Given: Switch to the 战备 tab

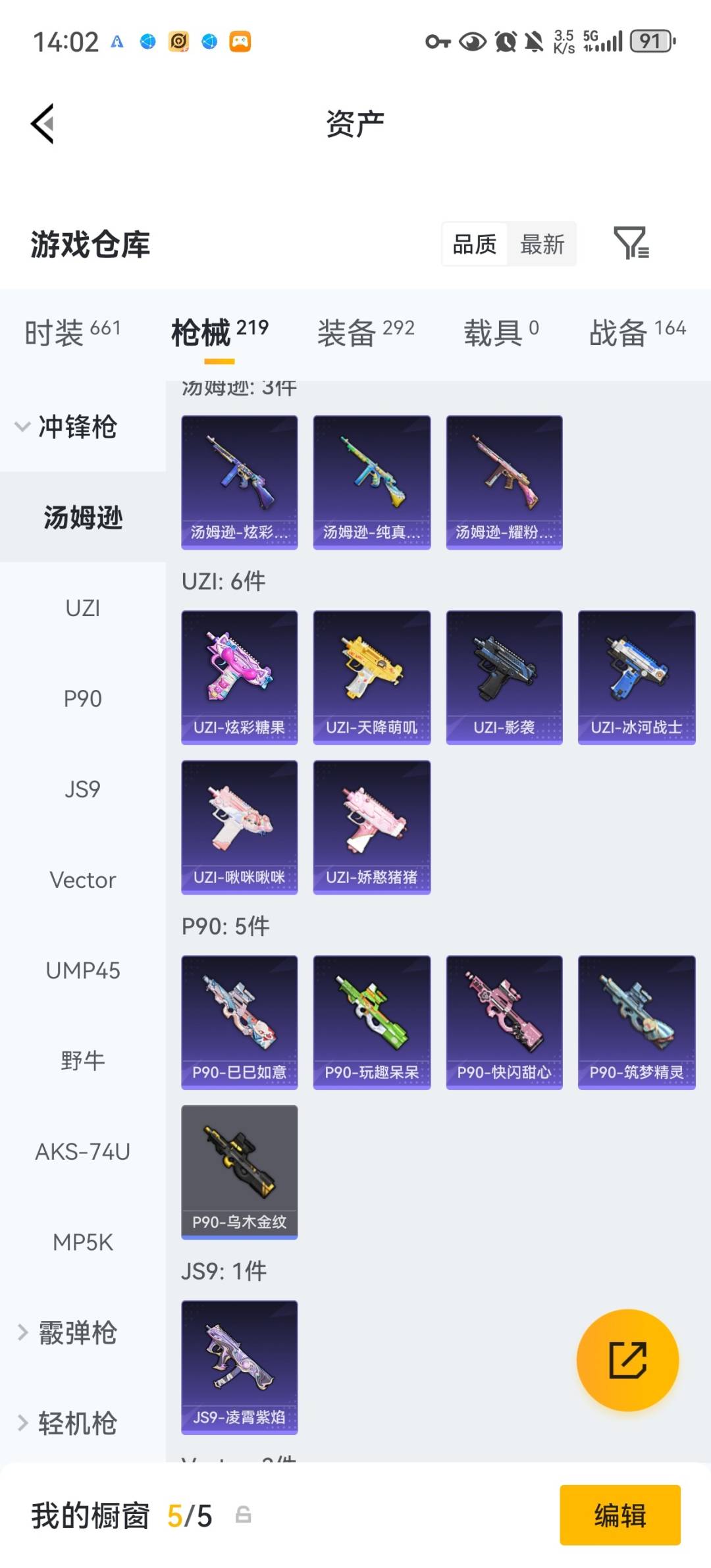Looking at the screenshot, I should pyautogui.click(x=637, y=332).
